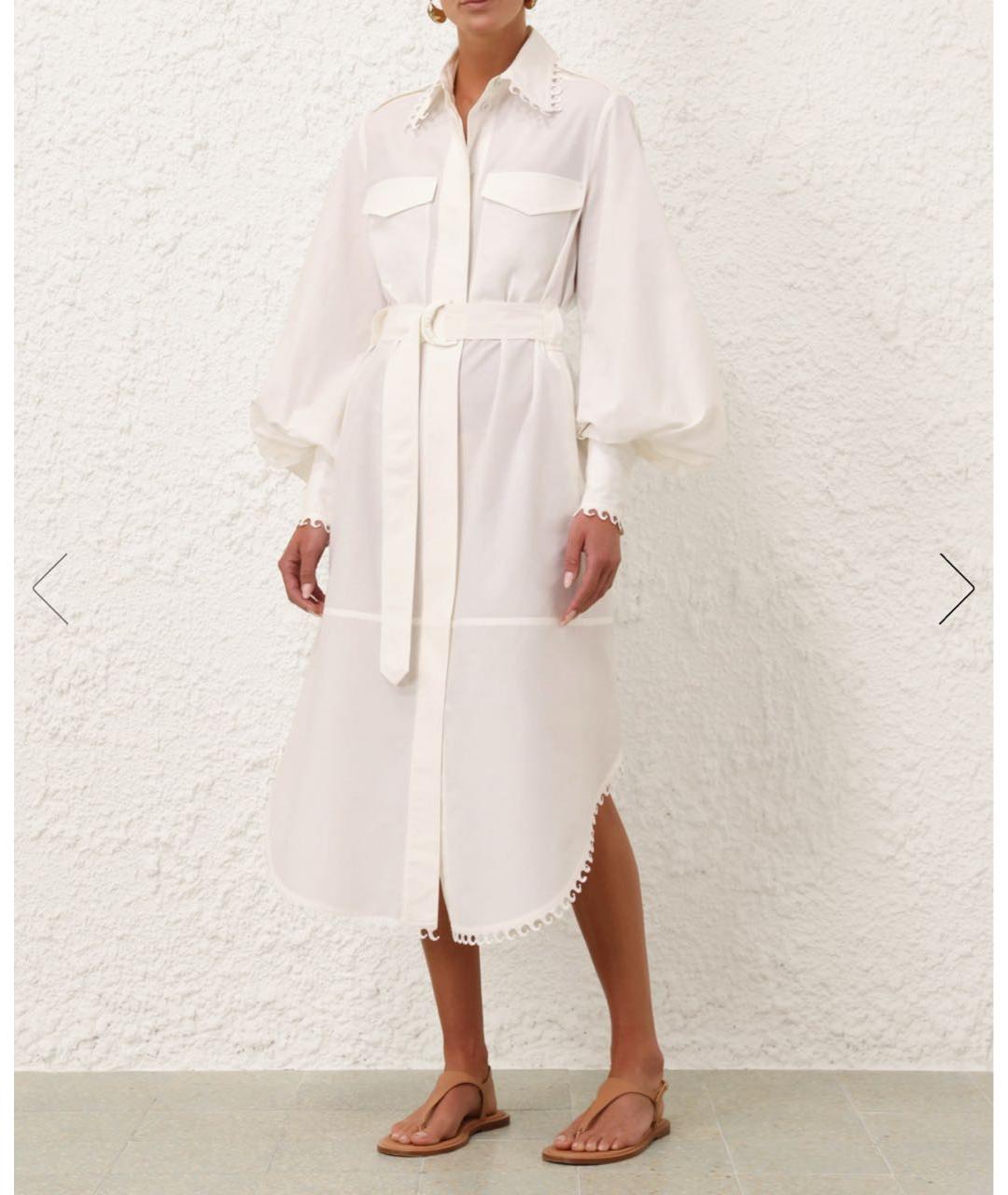Go to the previous product photo
The image size is (1008, 1195).
tap(49, 588)
